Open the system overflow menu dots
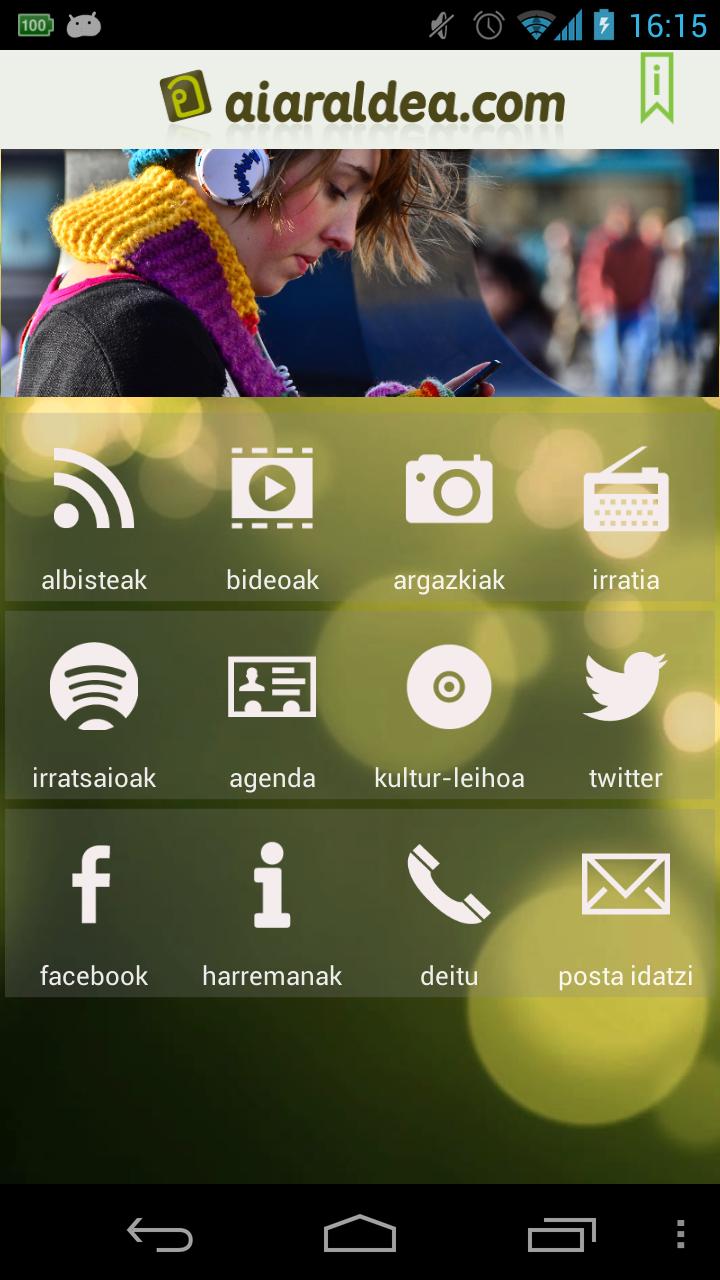720x1280 pixels. click(680, 1233)
